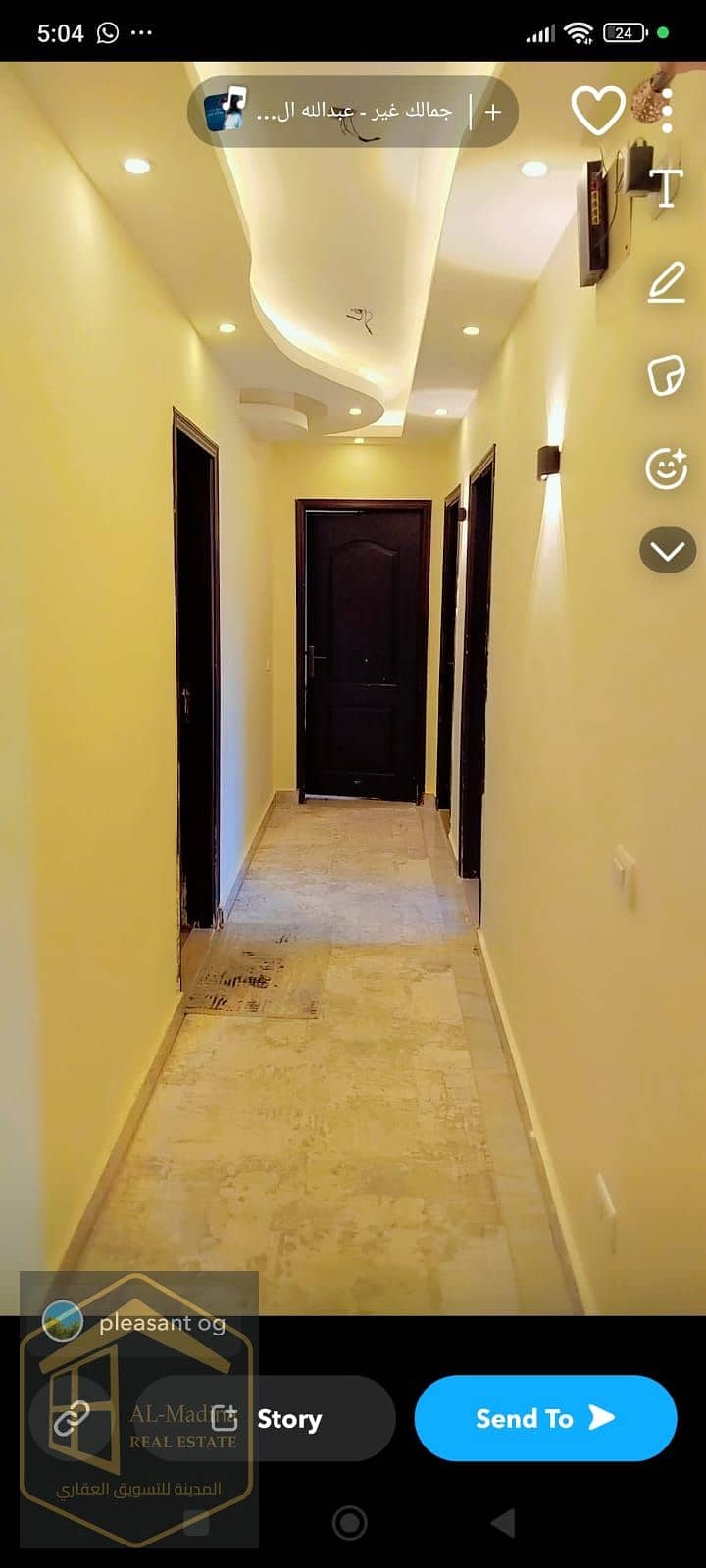
Task: Attach a link with the chain icon
Action: 71,1418
